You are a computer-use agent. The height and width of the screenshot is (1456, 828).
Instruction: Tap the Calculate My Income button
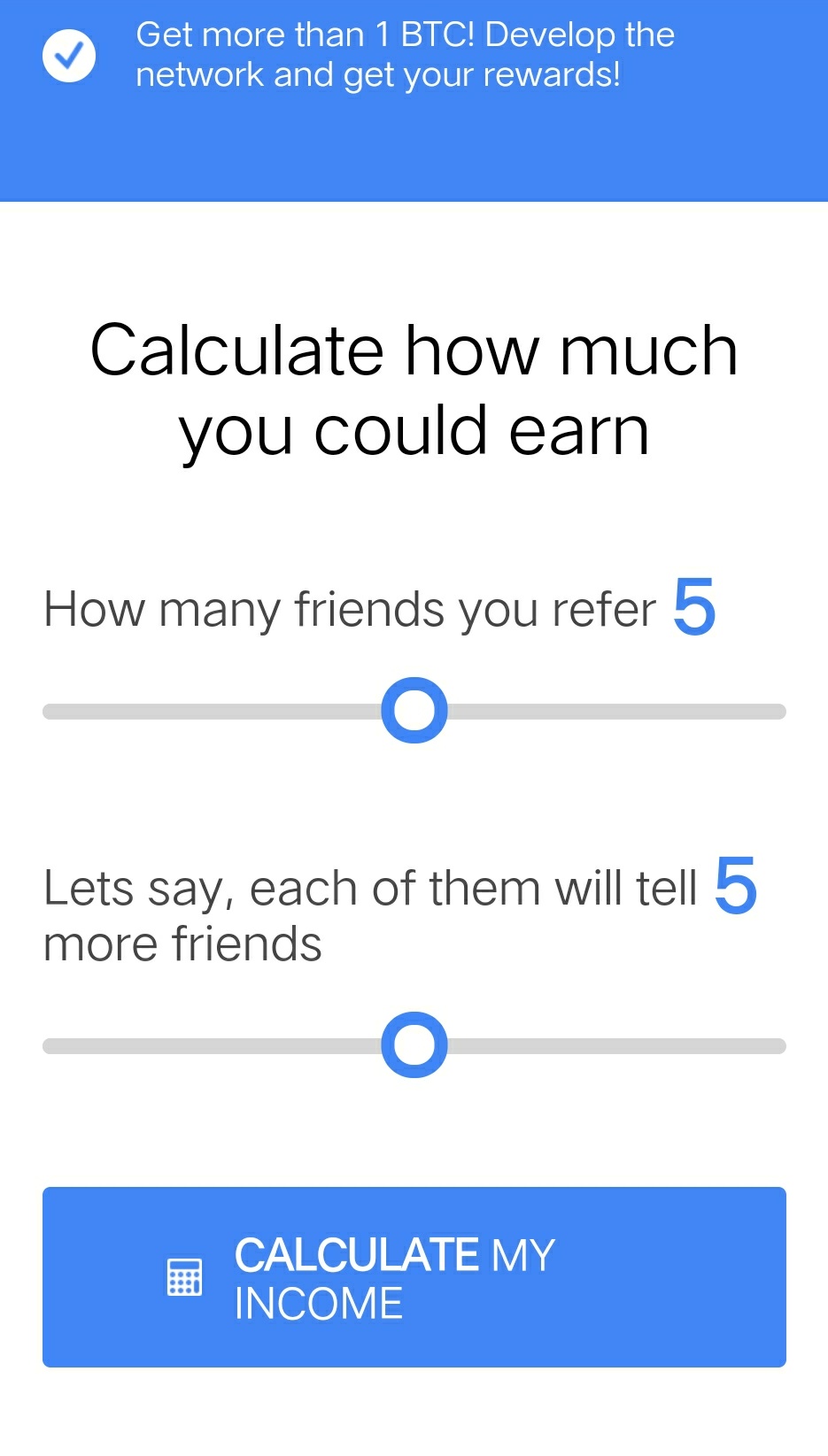[414, 1276]
